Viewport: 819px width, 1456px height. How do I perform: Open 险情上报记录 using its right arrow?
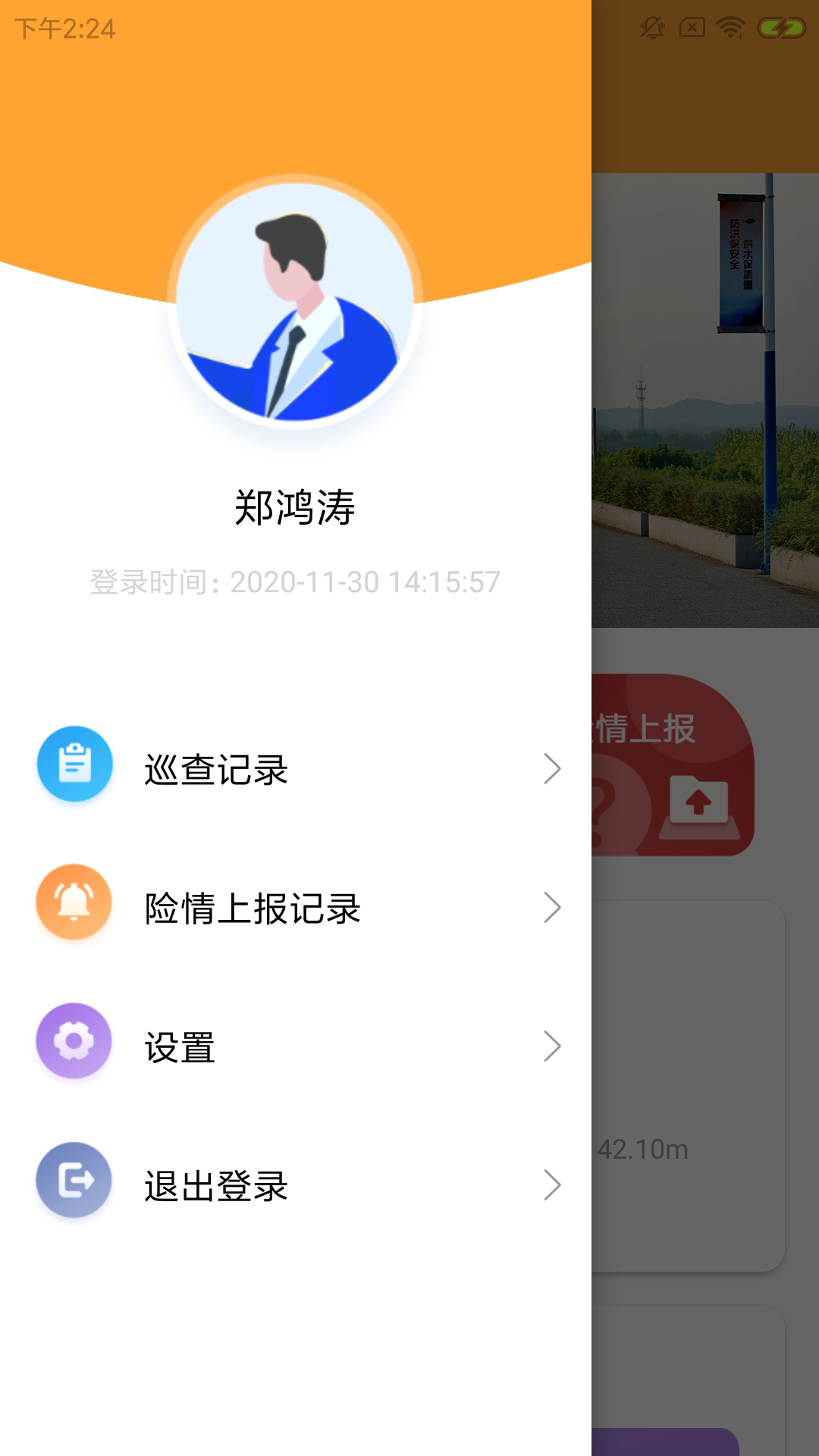(x=553, y=907)
